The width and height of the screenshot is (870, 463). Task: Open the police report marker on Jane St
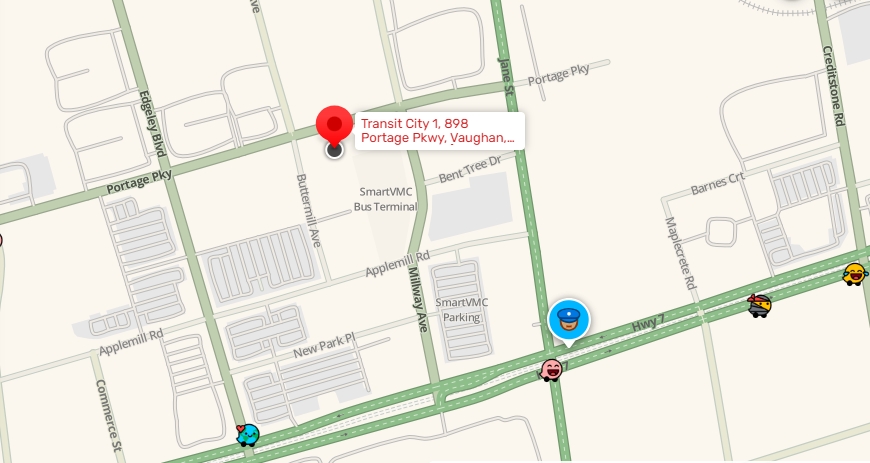pyautogui.click(x=568, y=320)
